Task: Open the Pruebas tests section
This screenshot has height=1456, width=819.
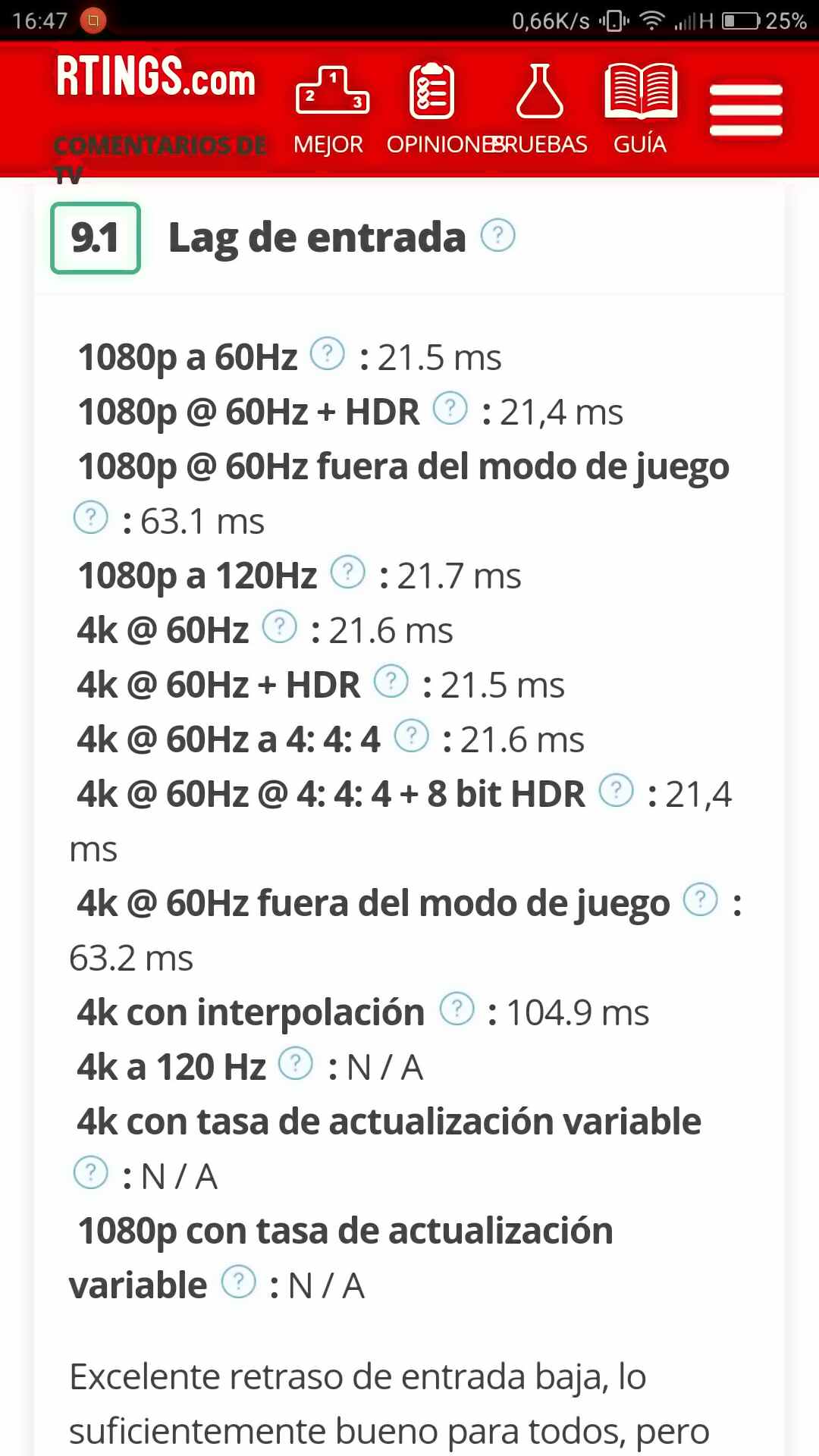Action: coord(540,110)
